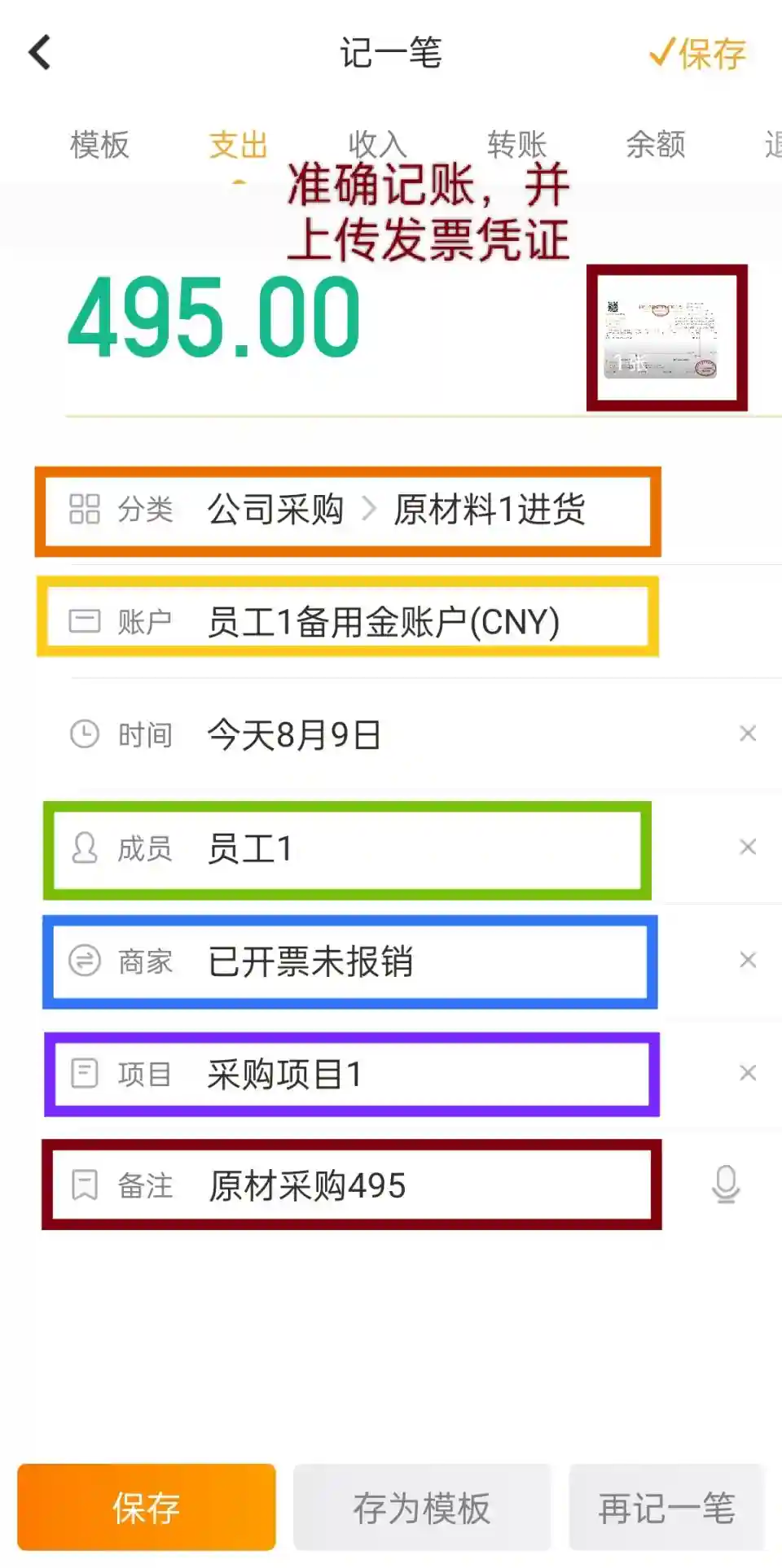Clear the 项目 field

coord(747,1073)
